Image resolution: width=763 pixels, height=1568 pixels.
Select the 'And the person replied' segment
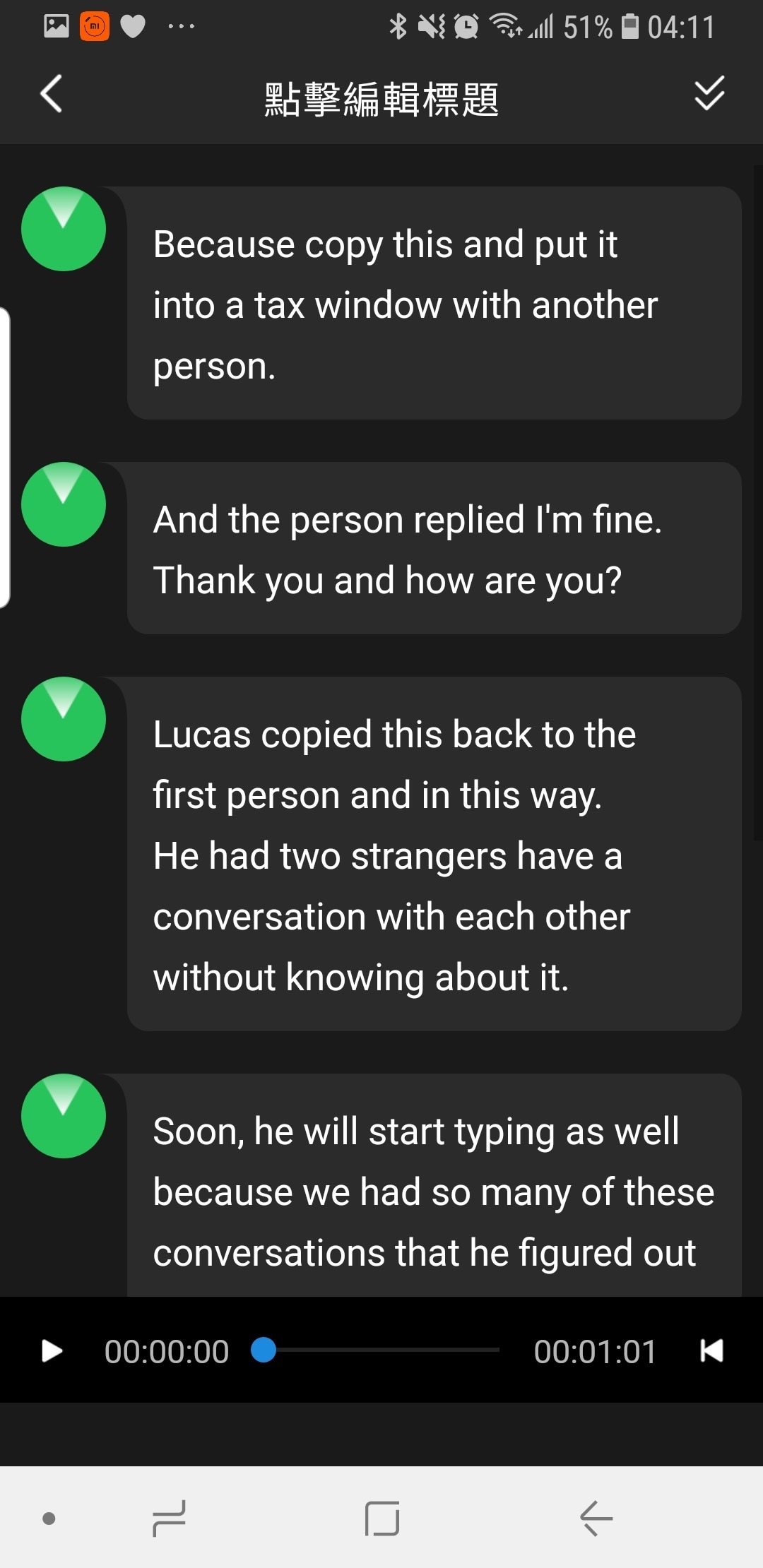[x=434, y=549]
